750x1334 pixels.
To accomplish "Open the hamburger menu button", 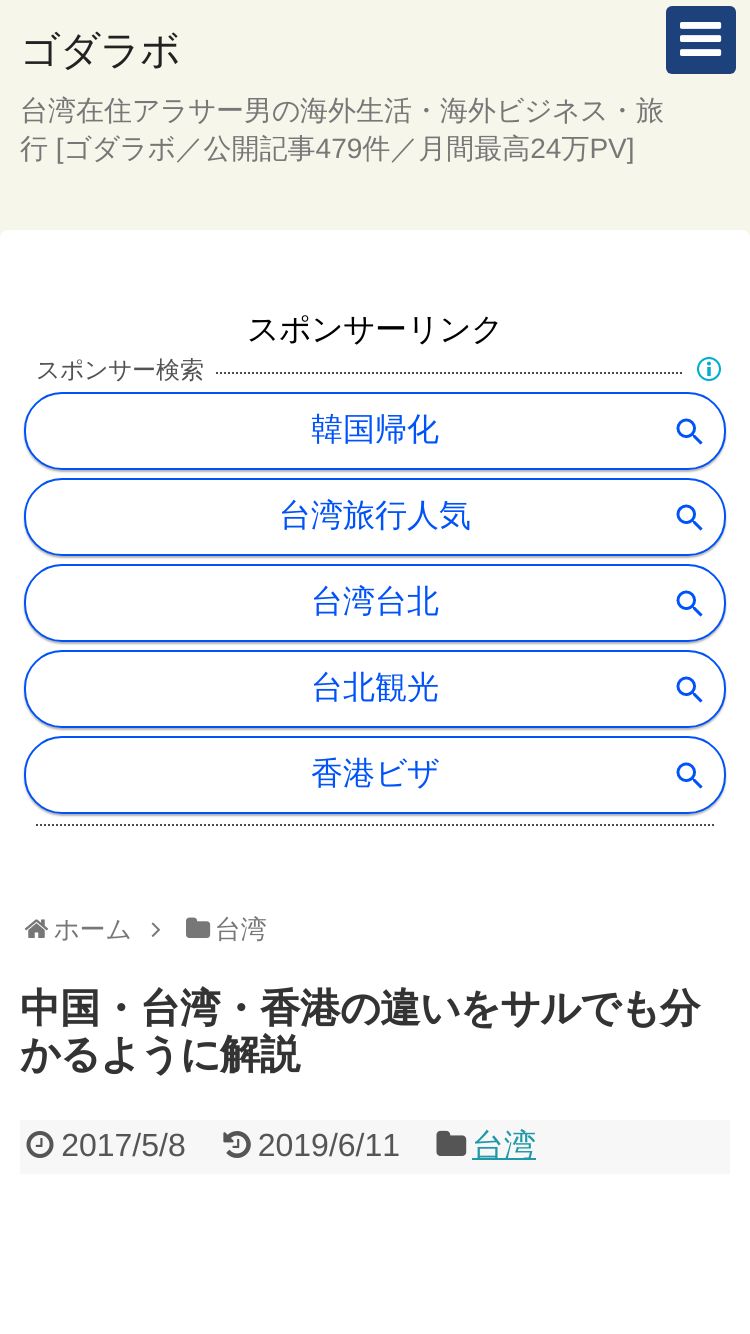I will (x=701, y=40).
